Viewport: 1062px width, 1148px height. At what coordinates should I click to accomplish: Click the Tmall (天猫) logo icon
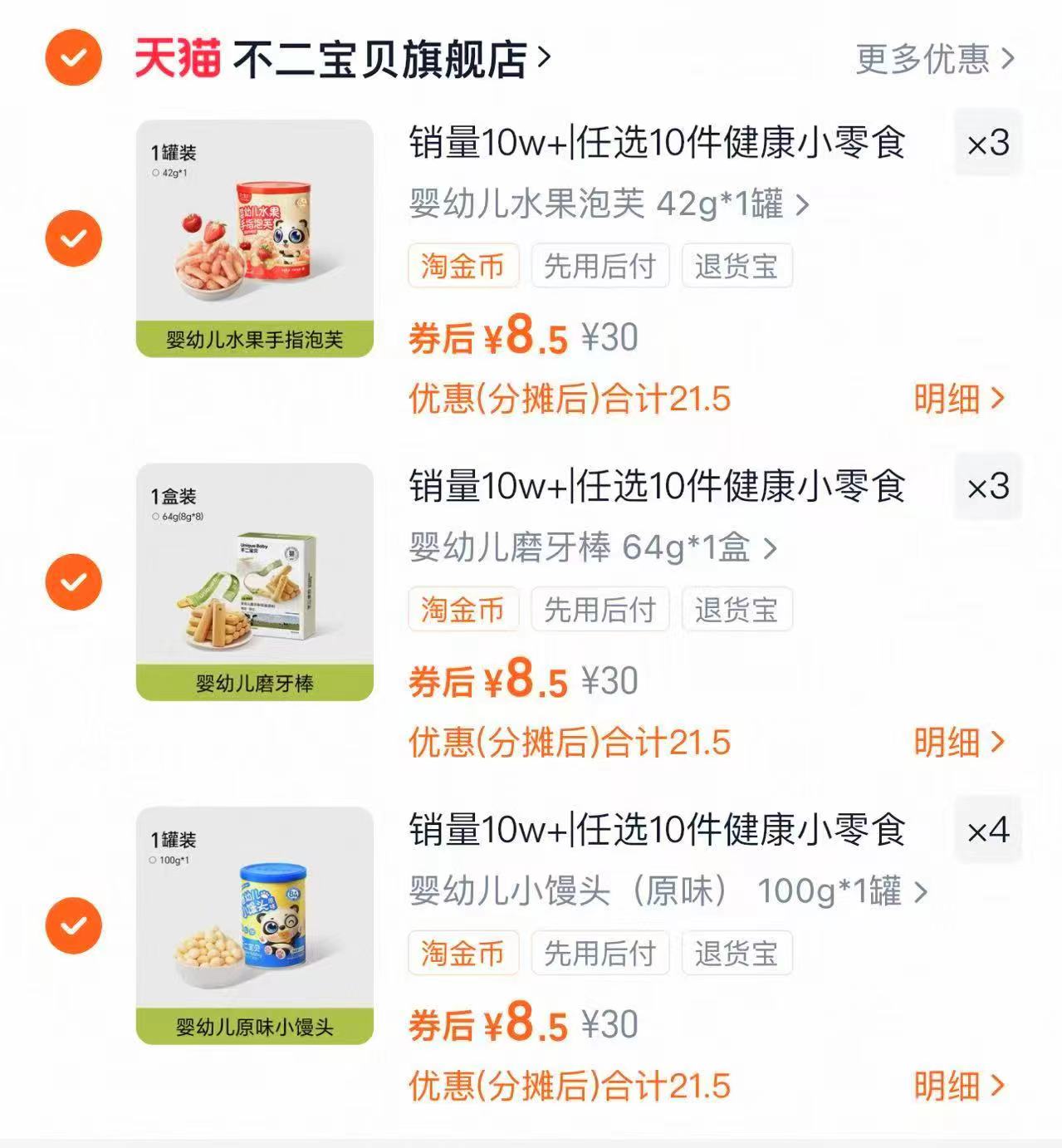click(x=177, y=56)
